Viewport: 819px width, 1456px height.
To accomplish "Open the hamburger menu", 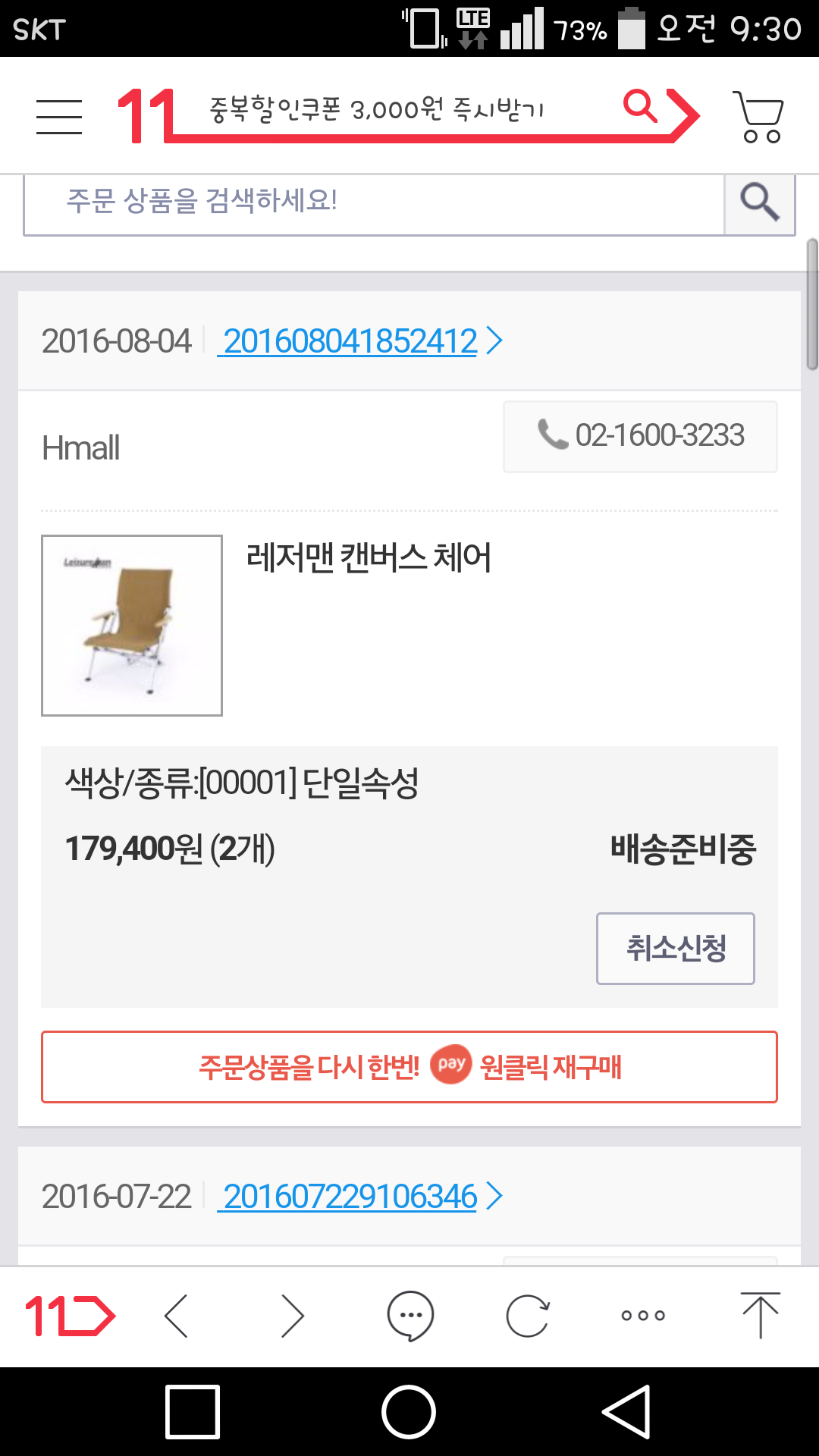I will (x=59, y=117).
